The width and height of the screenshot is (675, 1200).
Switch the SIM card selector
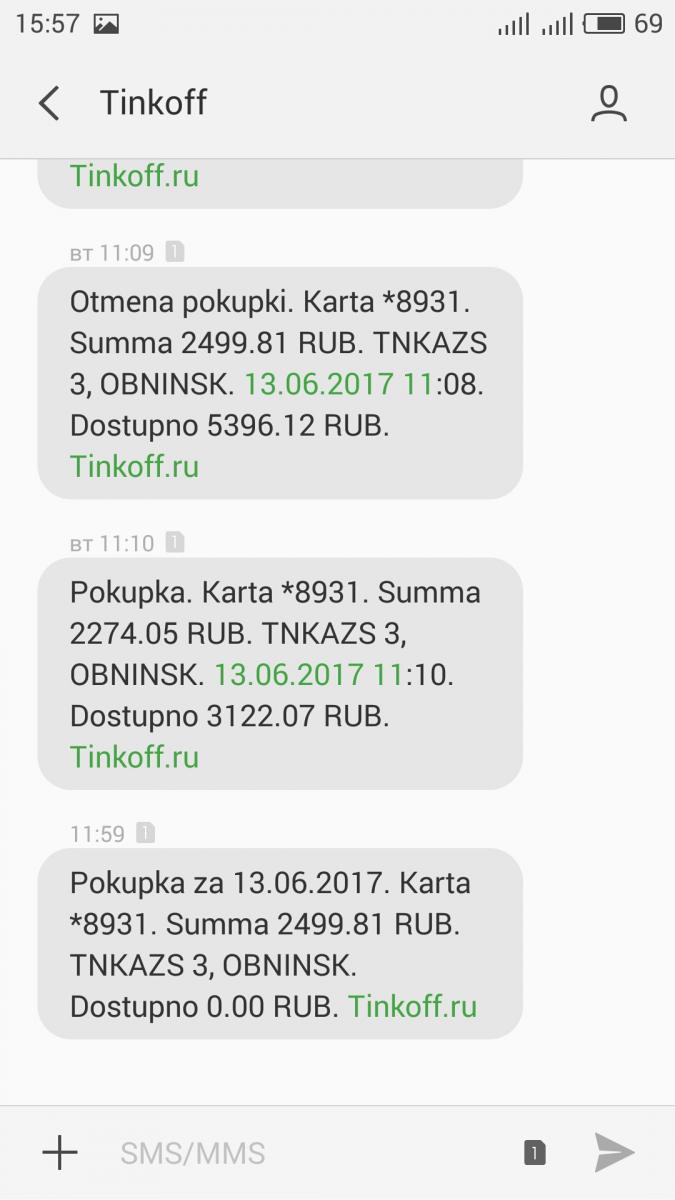tap(534, 1153)
